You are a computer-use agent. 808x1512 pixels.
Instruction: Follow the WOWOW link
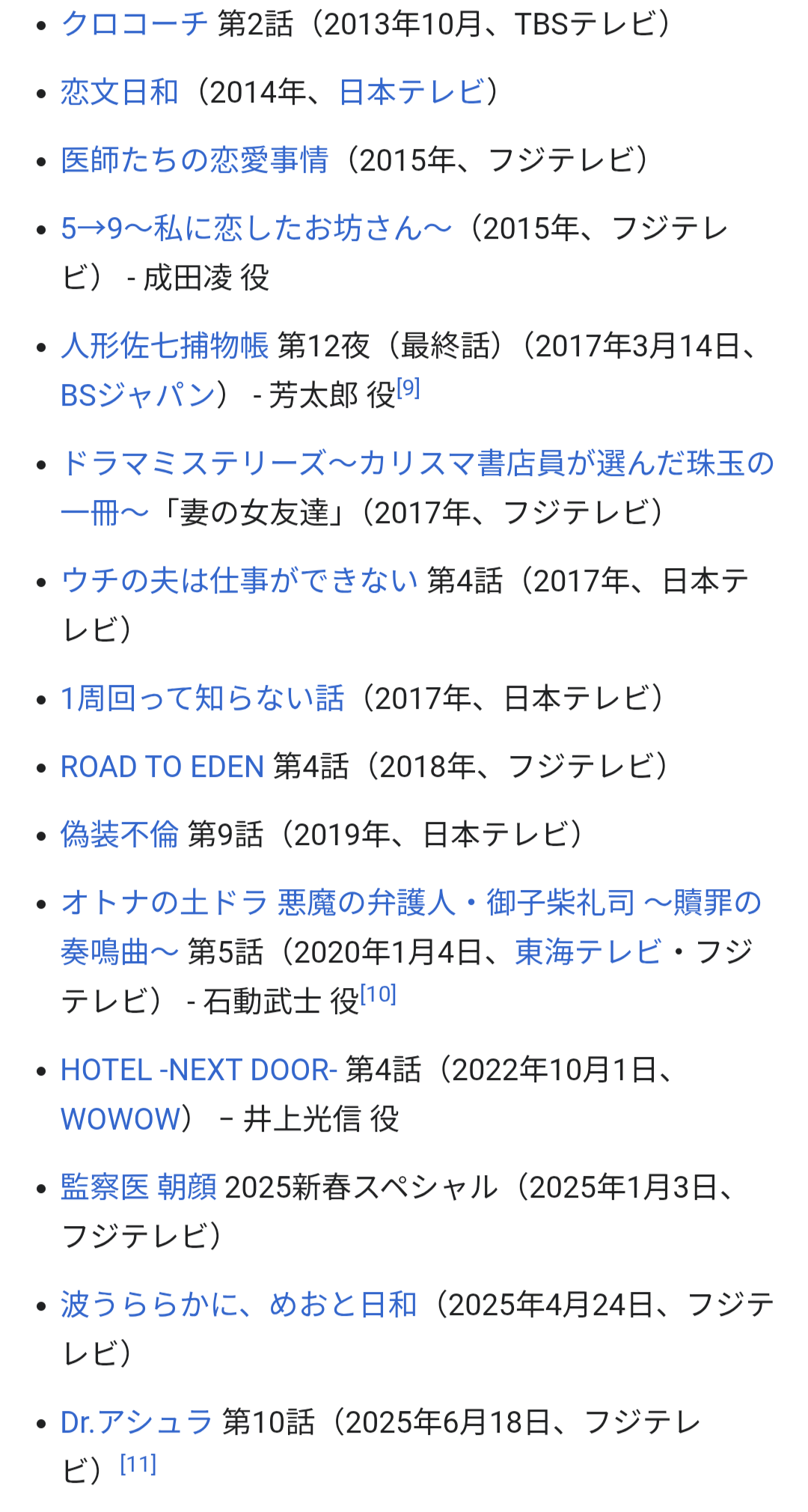(120, 1119)
